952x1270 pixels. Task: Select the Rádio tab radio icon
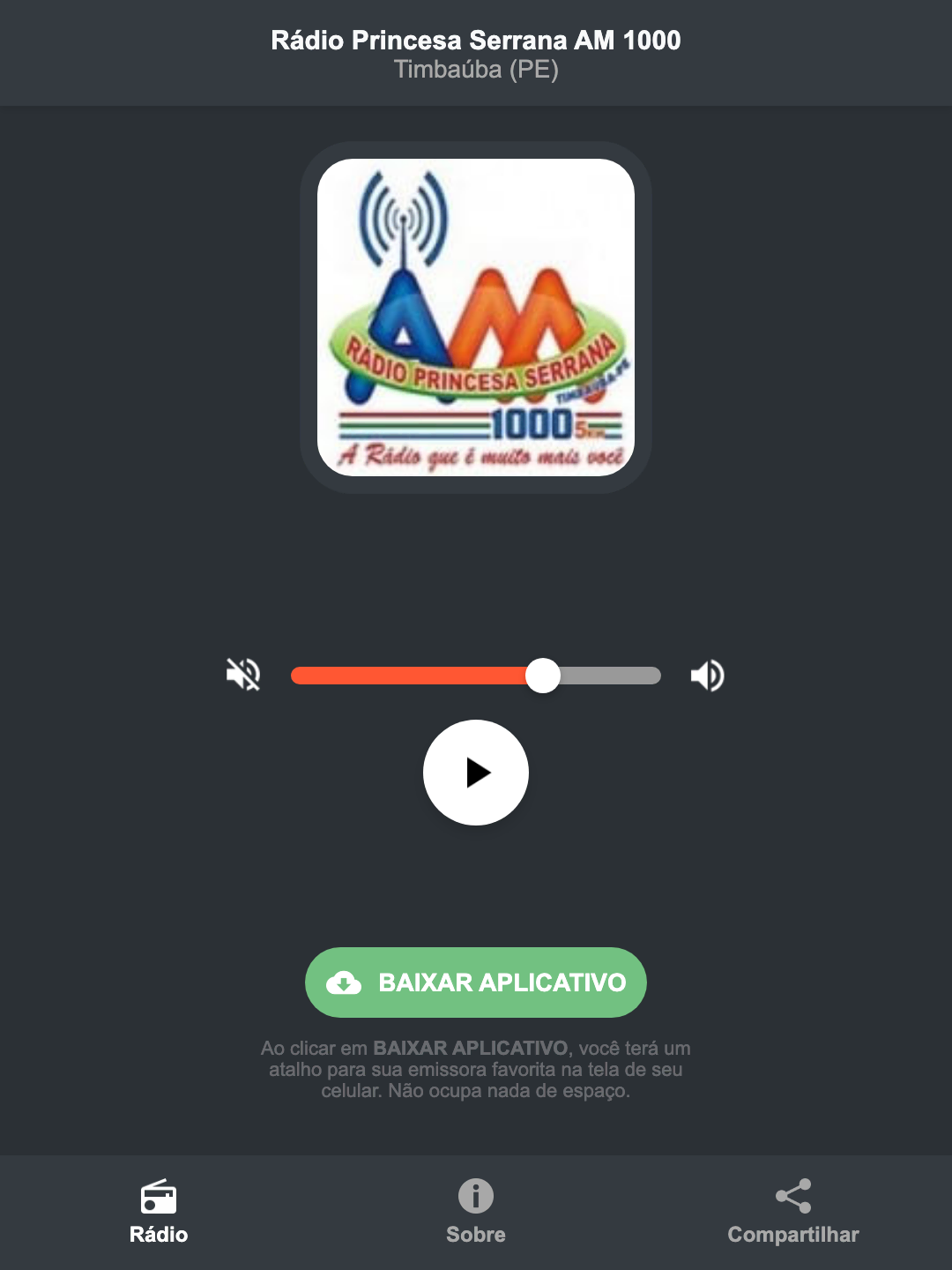(x=159, y=1198)
